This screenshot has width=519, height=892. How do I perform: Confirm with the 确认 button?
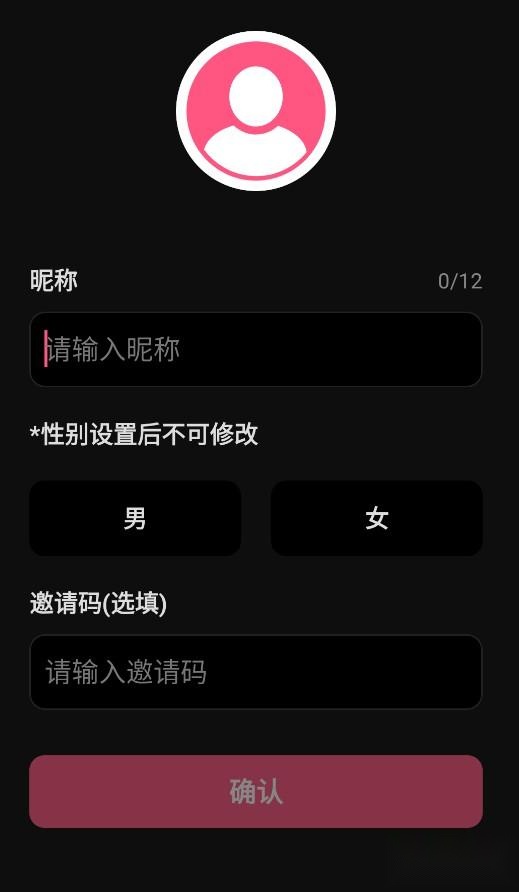coord(256,791)
